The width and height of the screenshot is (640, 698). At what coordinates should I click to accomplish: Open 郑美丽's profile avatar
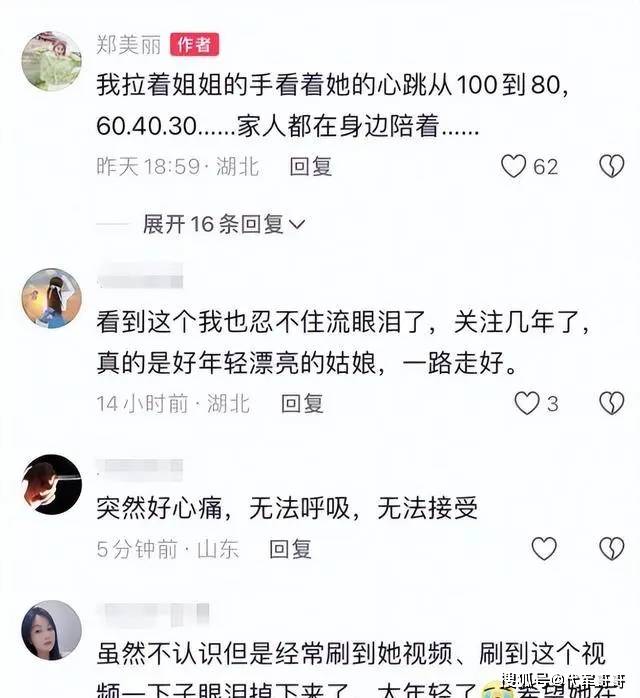click(51, 61)
